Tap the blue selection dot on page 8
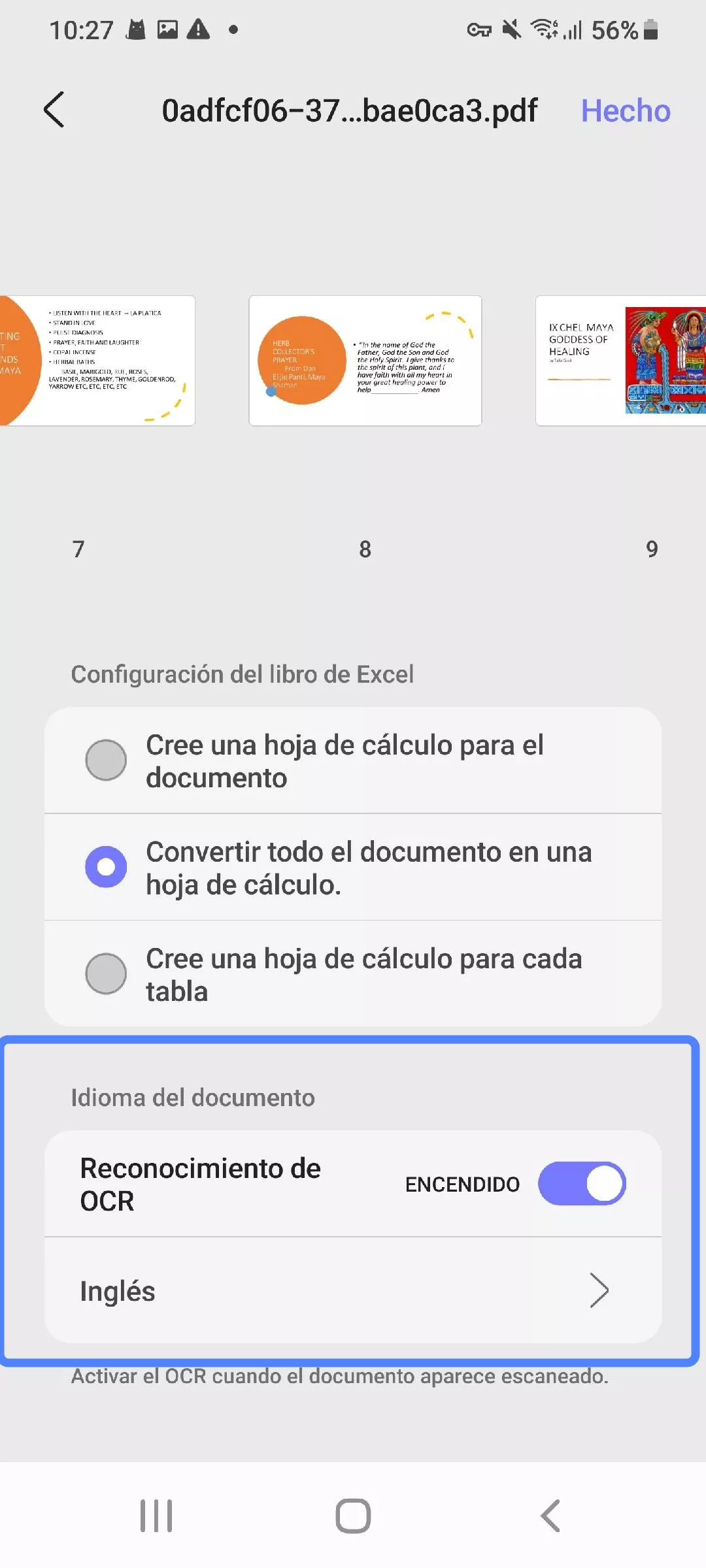The height and width of the screenshot is (1568, 706). 270,392
